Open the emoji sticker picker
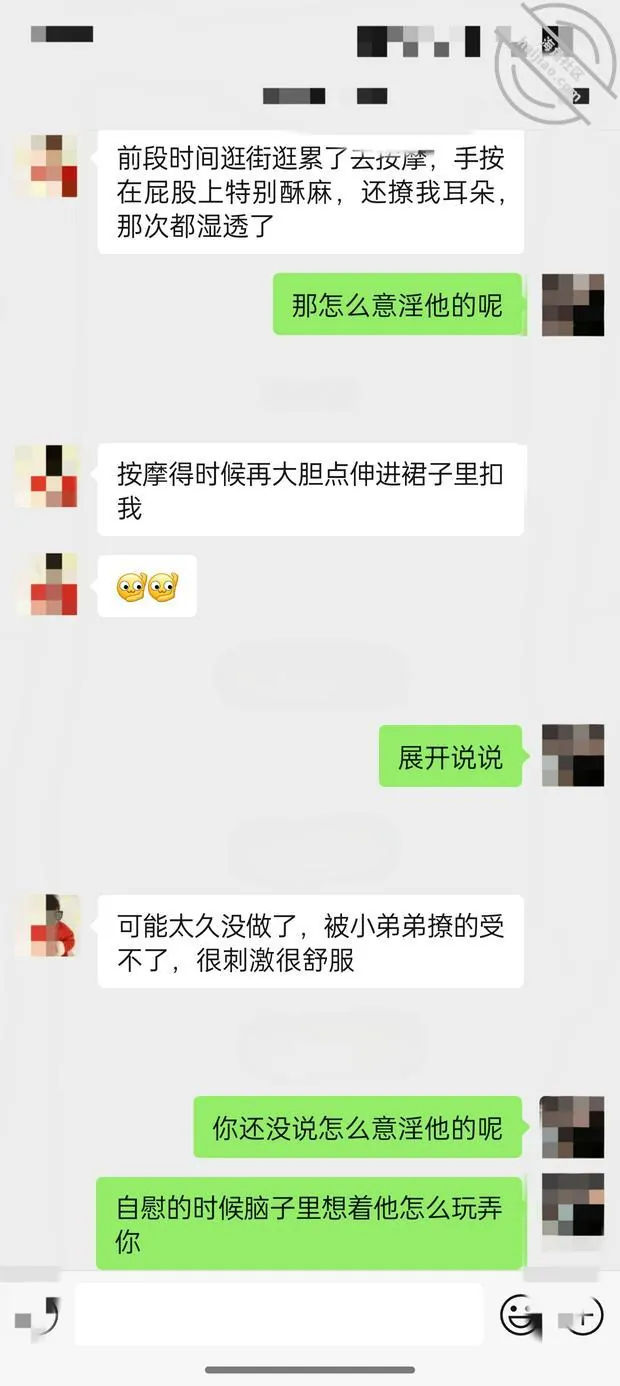This screenshot has height=1386, width=620. 519,1315
